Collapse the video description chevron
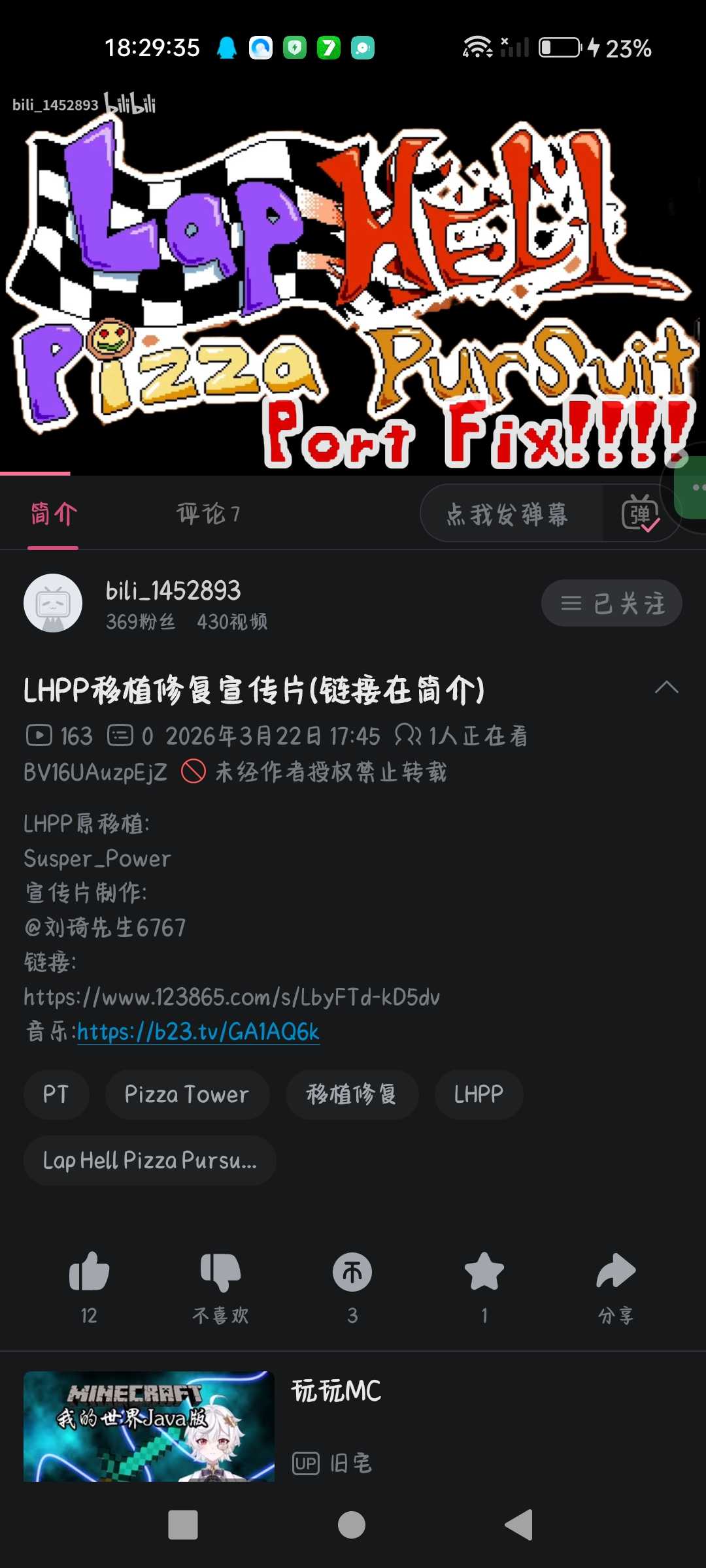The height and width of the screenshot is (1568, 706). pos(666,688)
